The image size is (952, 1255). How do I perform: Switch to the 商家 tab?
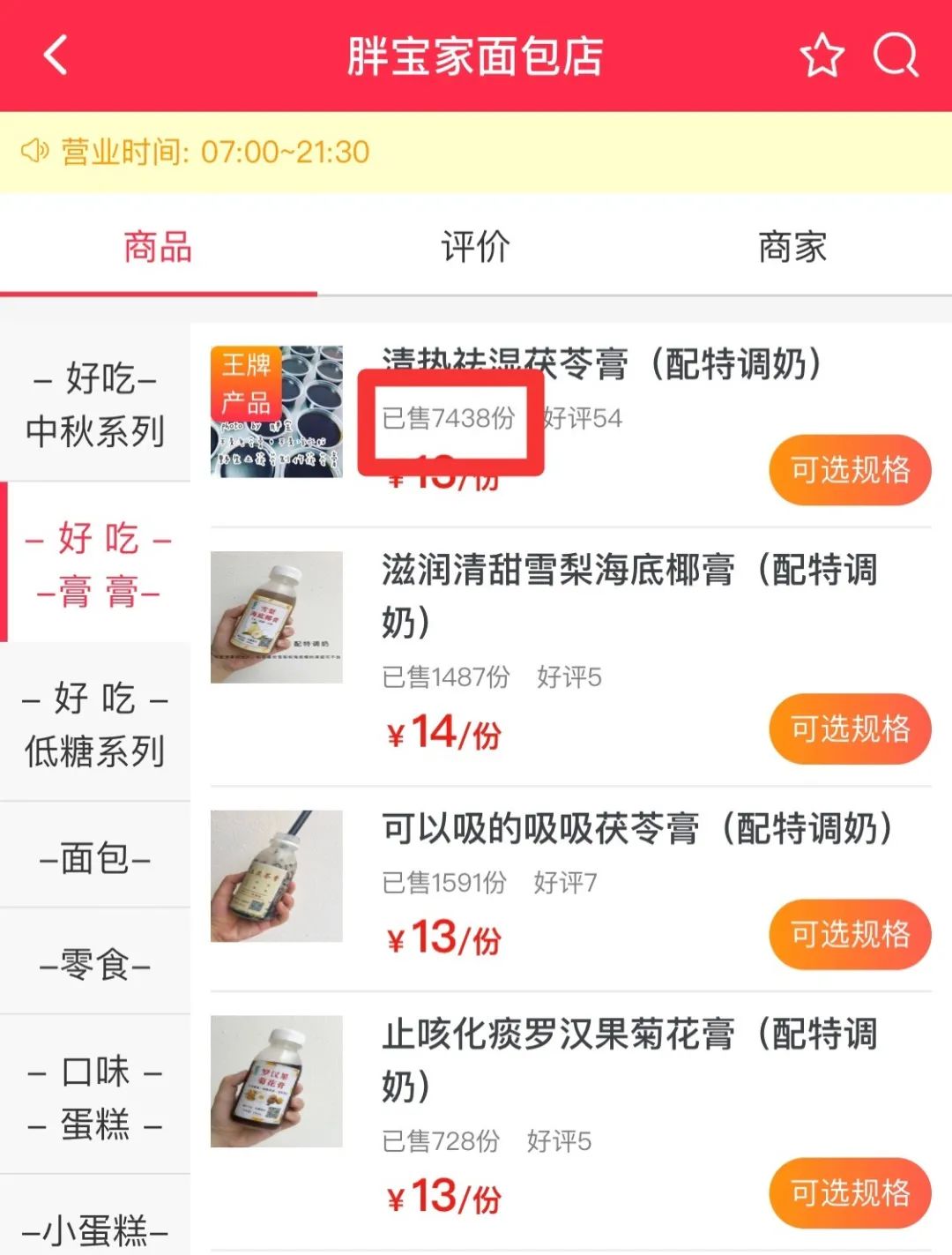coord(792,247)
